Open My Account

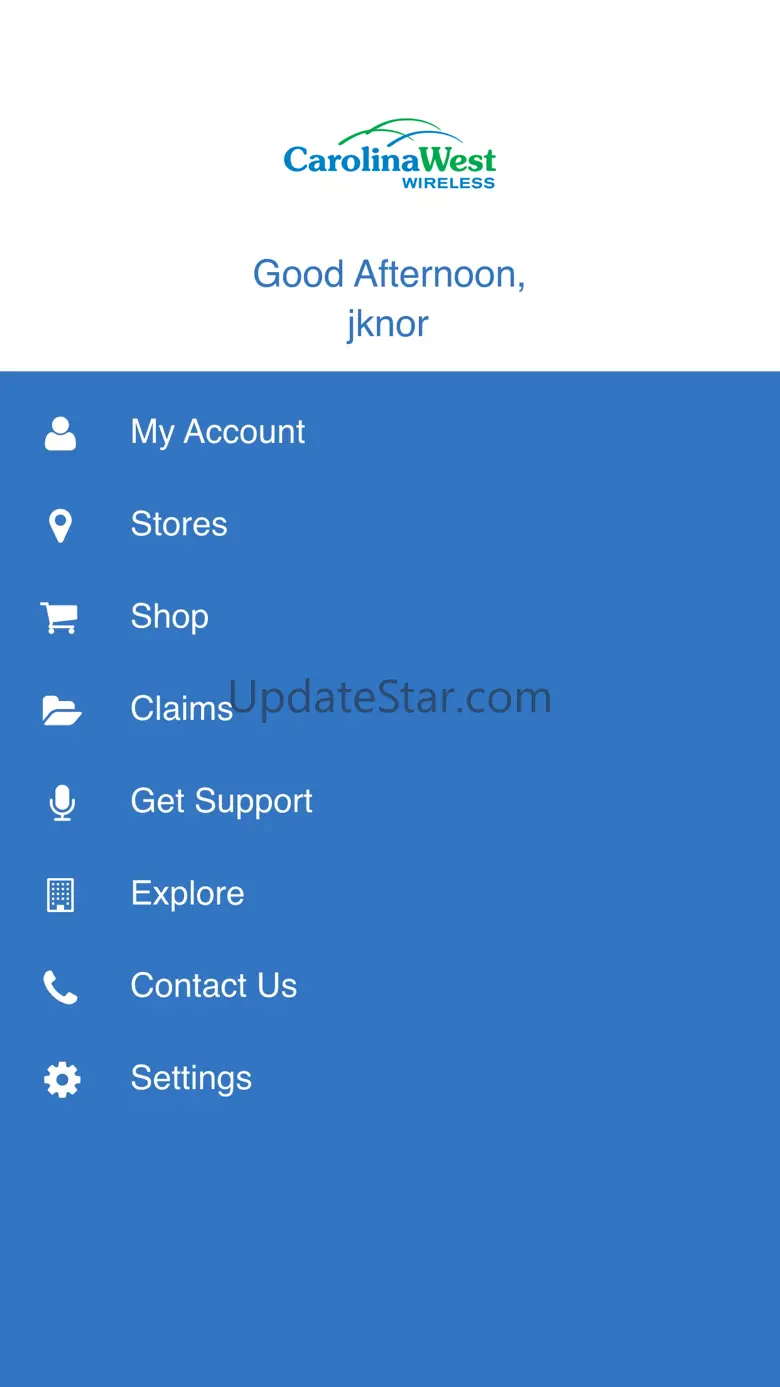pyautogui.click(x=390, y=432)
